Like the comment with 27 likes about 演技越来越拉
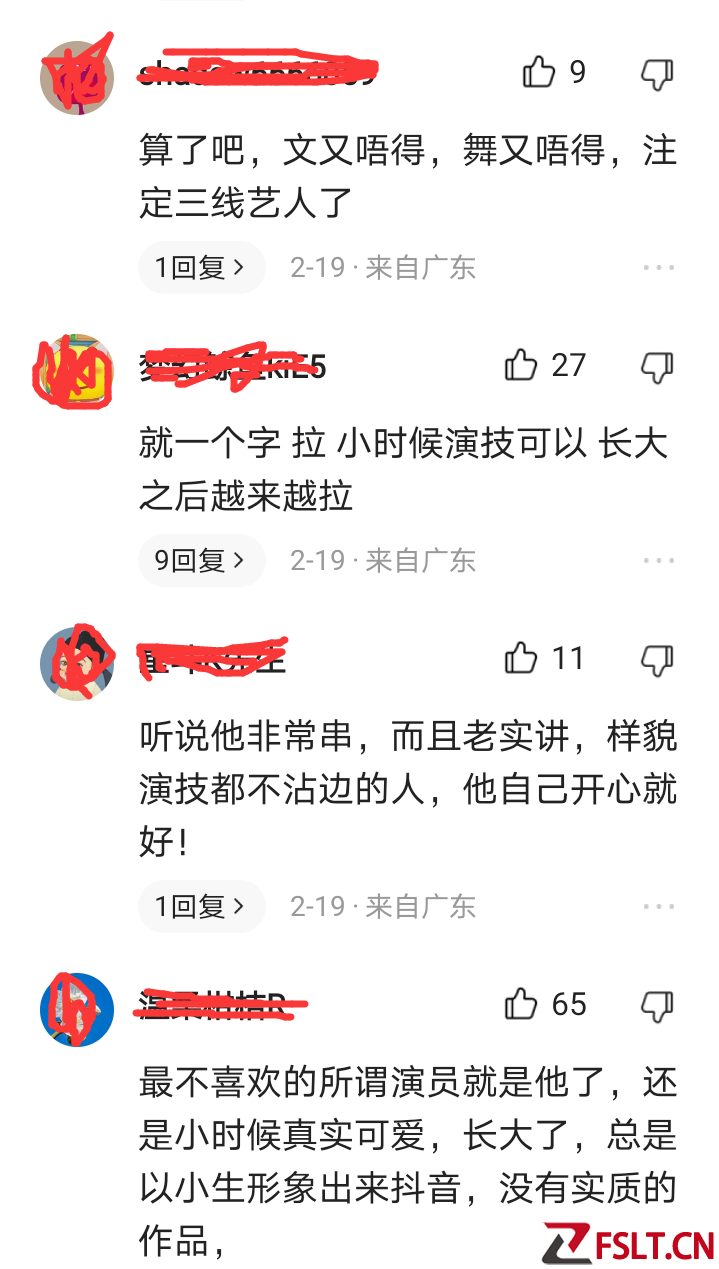719x1269 pixels. tap(521, 366)
